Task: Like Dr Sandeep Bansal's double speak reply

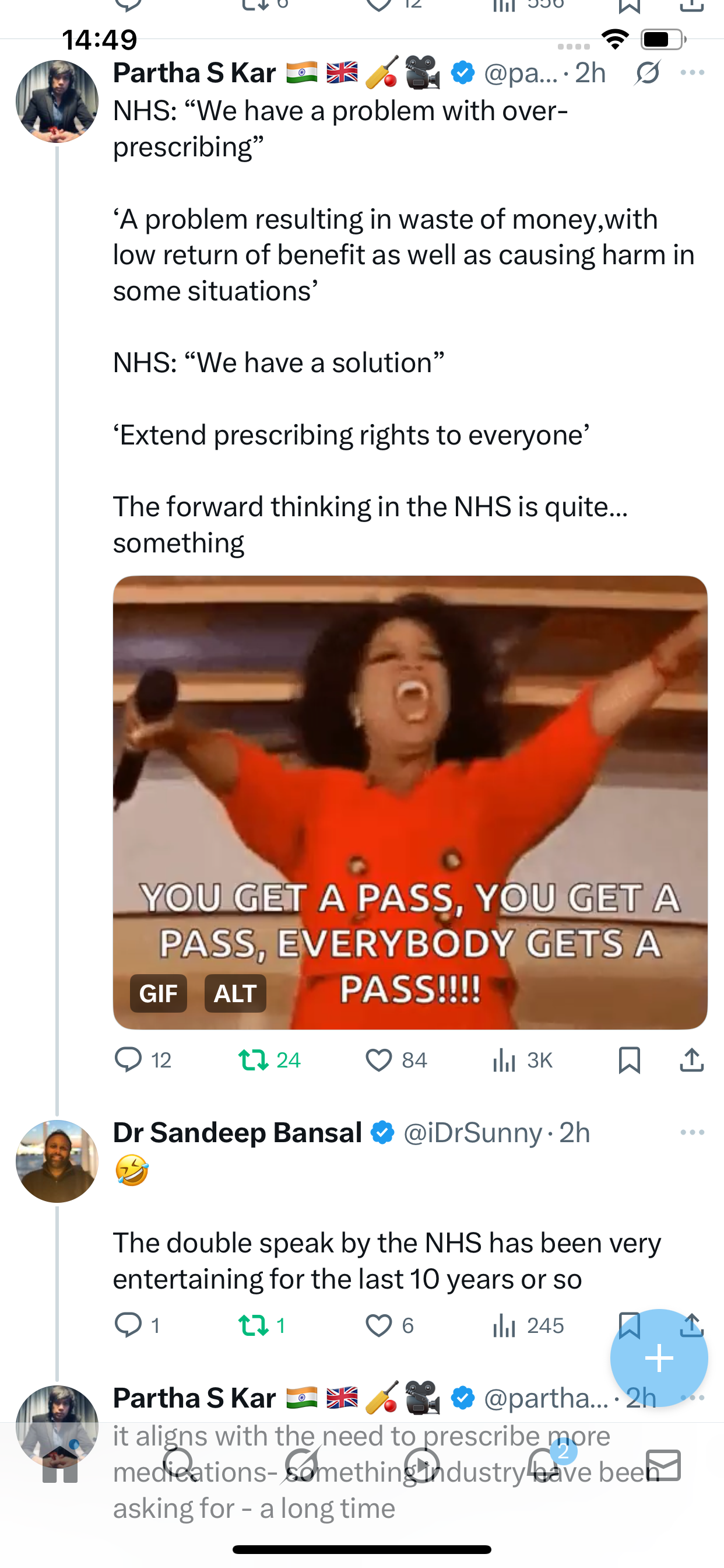Action: (x=378, y=1325)
